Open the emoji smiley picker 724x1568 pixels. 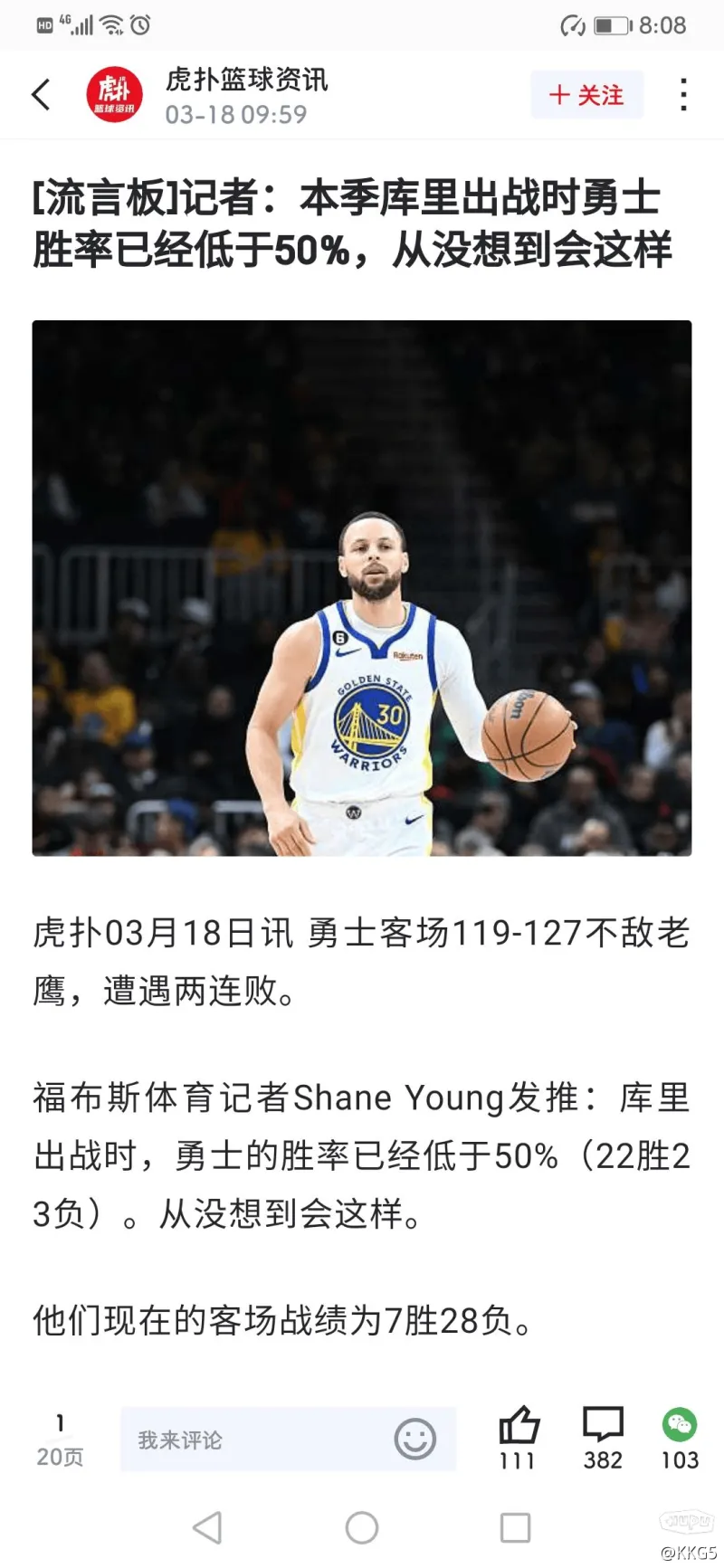(415, 1438)
